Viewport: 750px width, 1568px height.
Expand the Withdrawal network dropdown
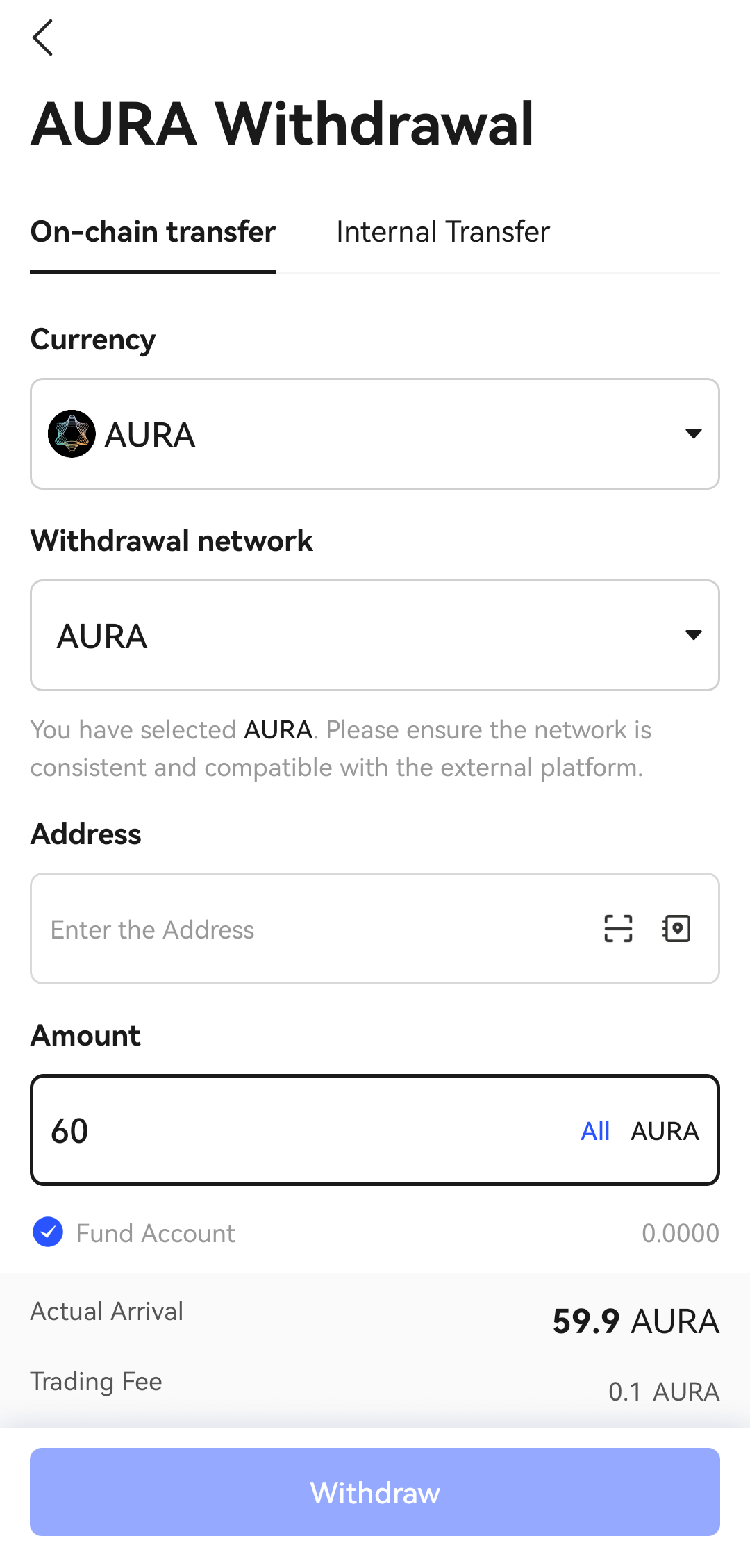click(x=375, y=636)
